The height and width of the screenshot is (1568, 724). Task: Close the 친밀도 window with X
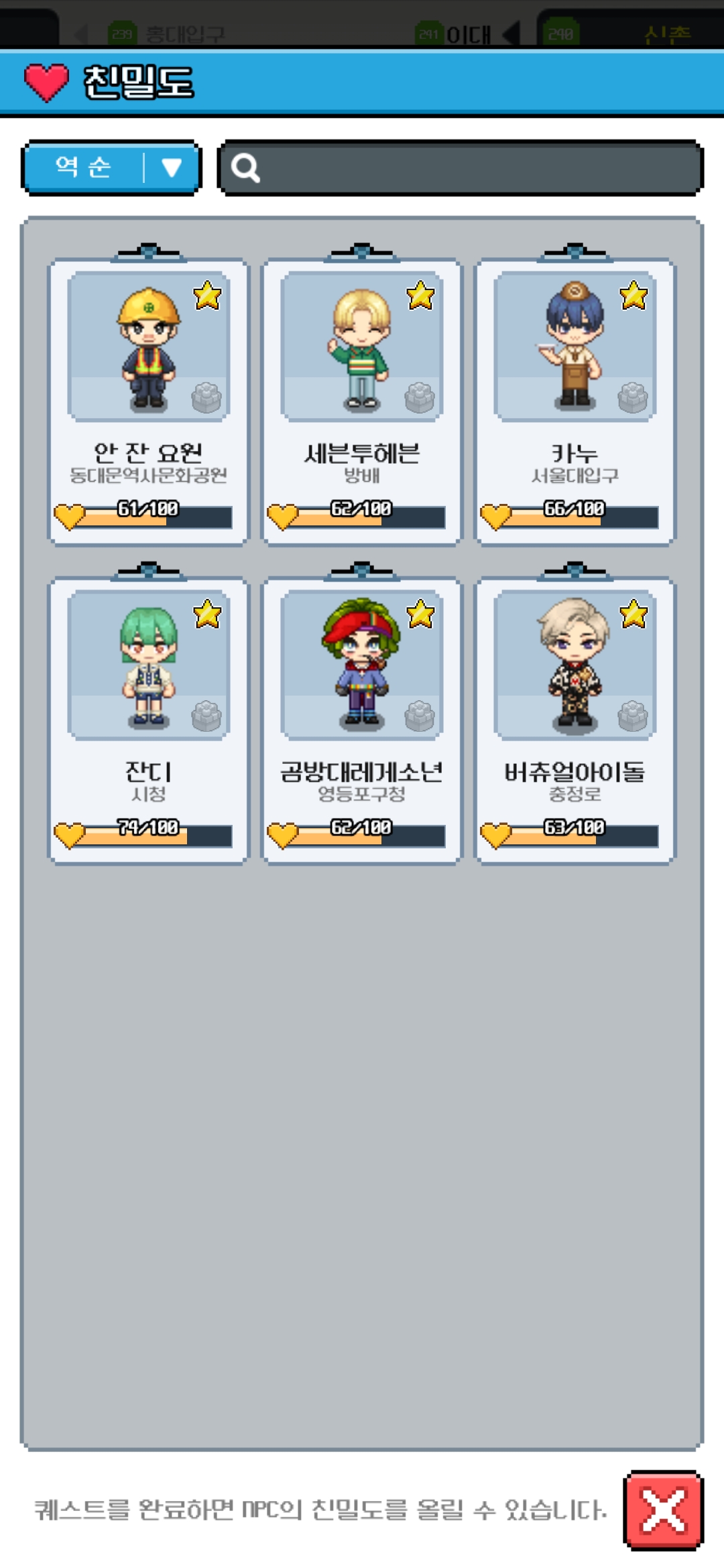pos(663,1510)
